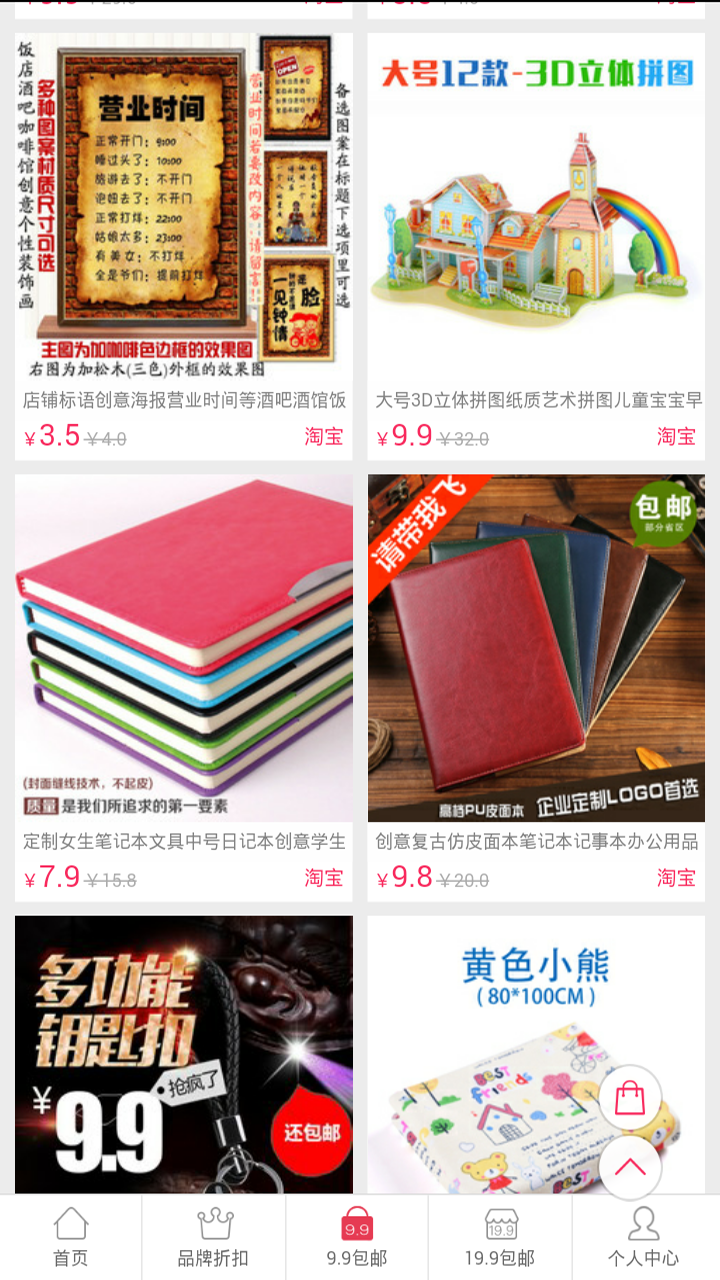Open the 个人中心 profile tab
Screen dimensions: 720x1280
(643, 1237)
